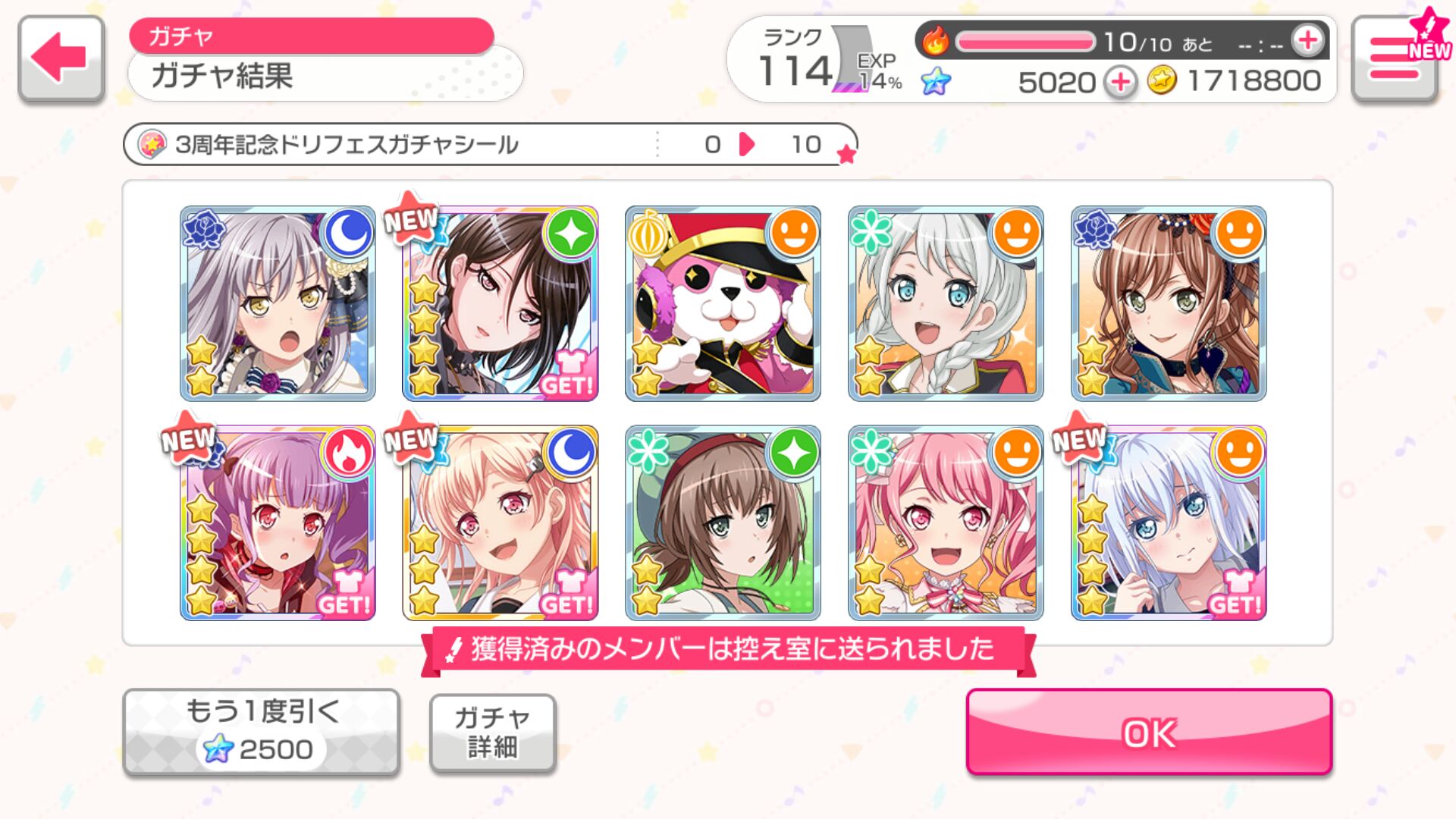The image size is (1456, 819).
Task: Add stamina with the flame bar plus
Action: (x=1307, y=40)
